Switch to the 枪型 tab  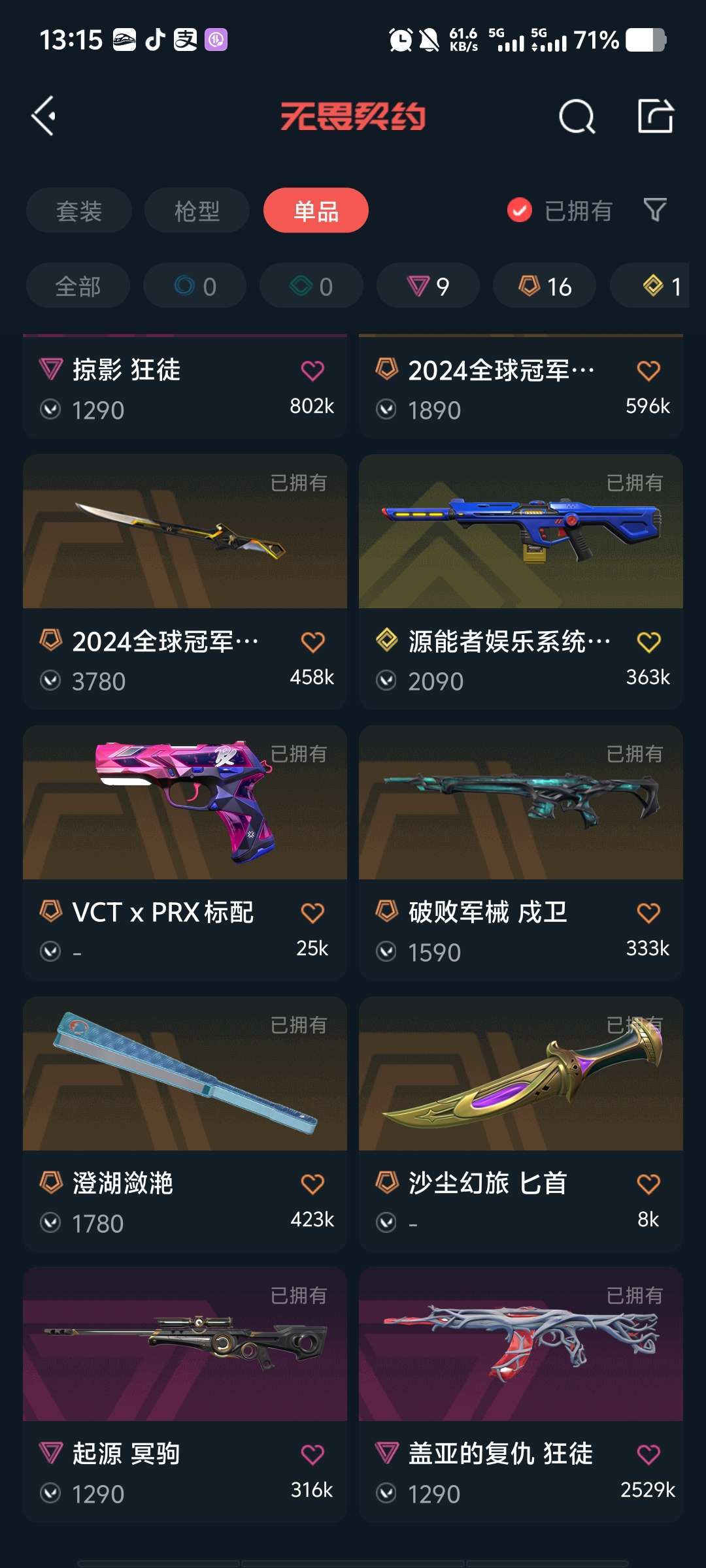(x=197, y=210)
